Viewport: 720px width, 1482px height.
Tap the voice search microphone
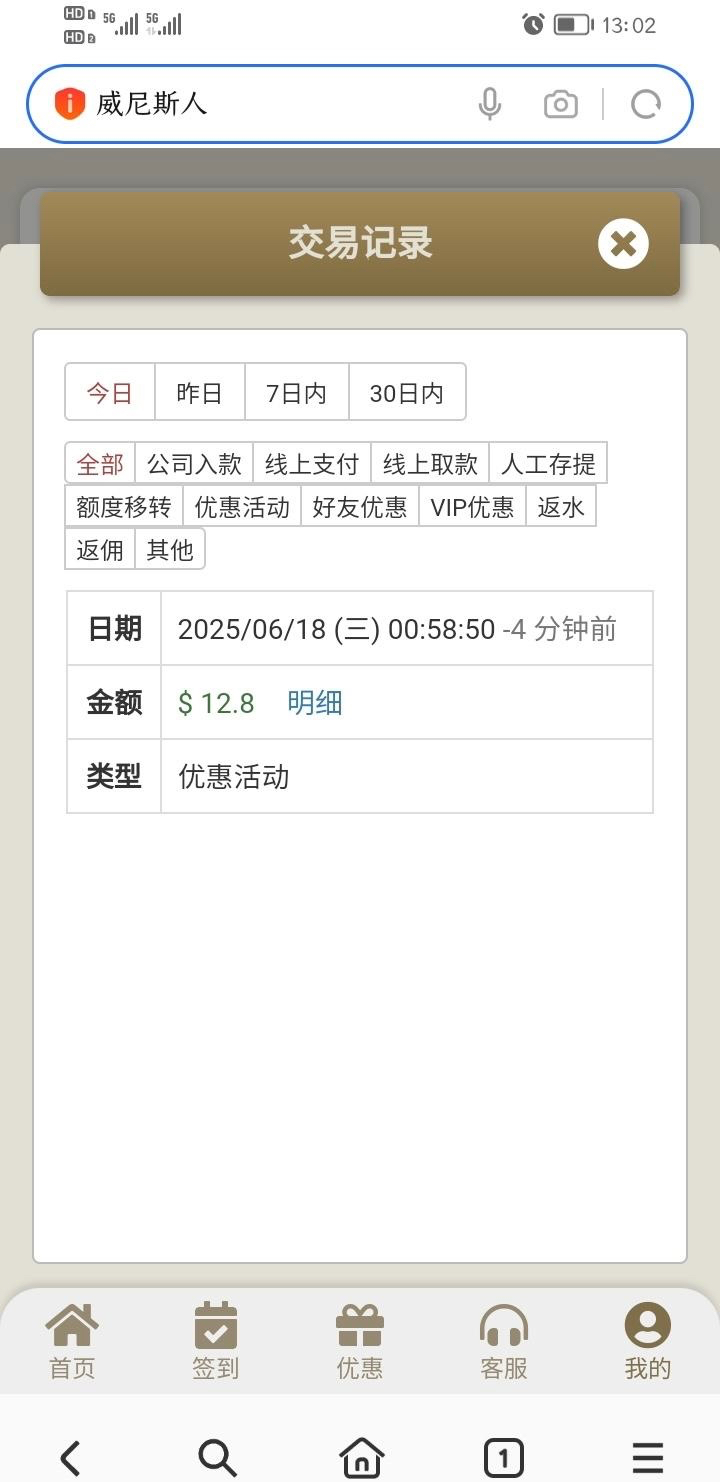pos(489,104)
